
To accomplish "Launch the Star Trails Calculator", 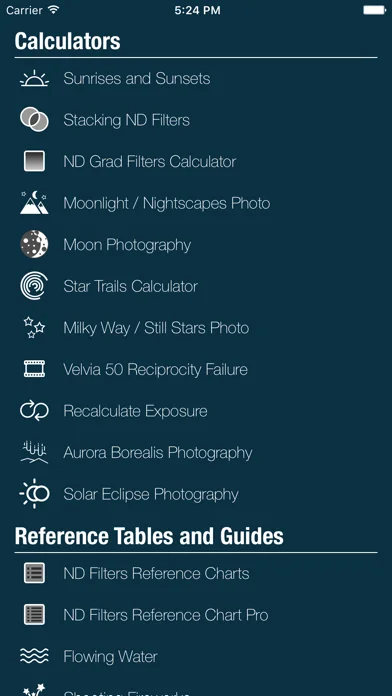I will click(196, 286).
